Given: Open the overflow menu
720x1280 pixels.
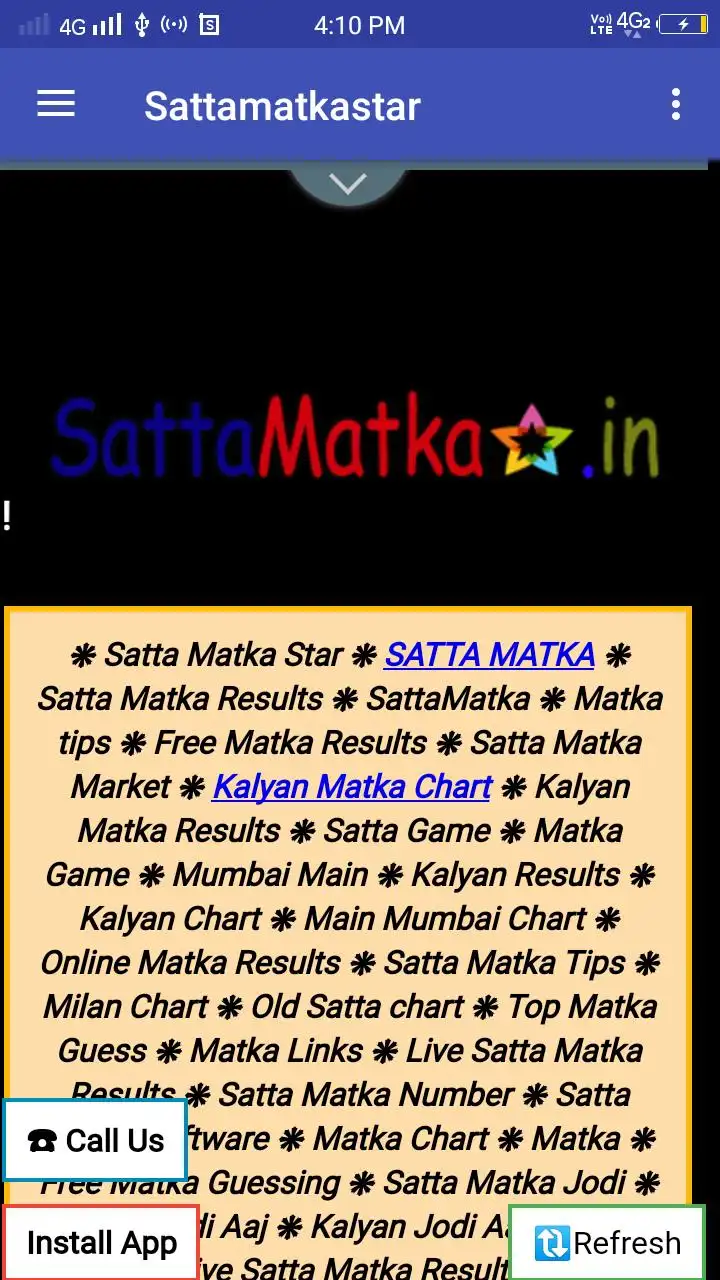Looking at the screenshot, I should [676, 104].
